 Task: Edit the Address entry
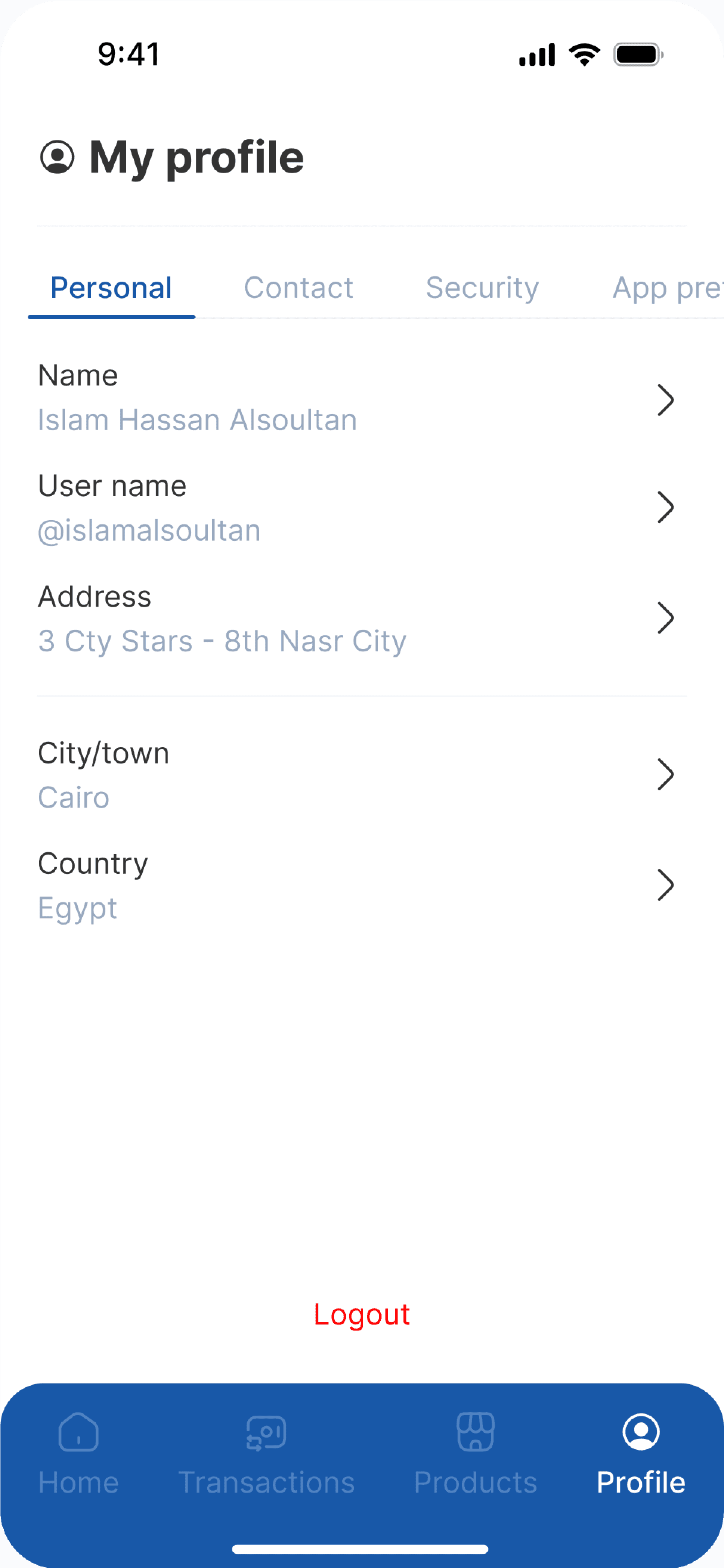click(x=362, y=619)
